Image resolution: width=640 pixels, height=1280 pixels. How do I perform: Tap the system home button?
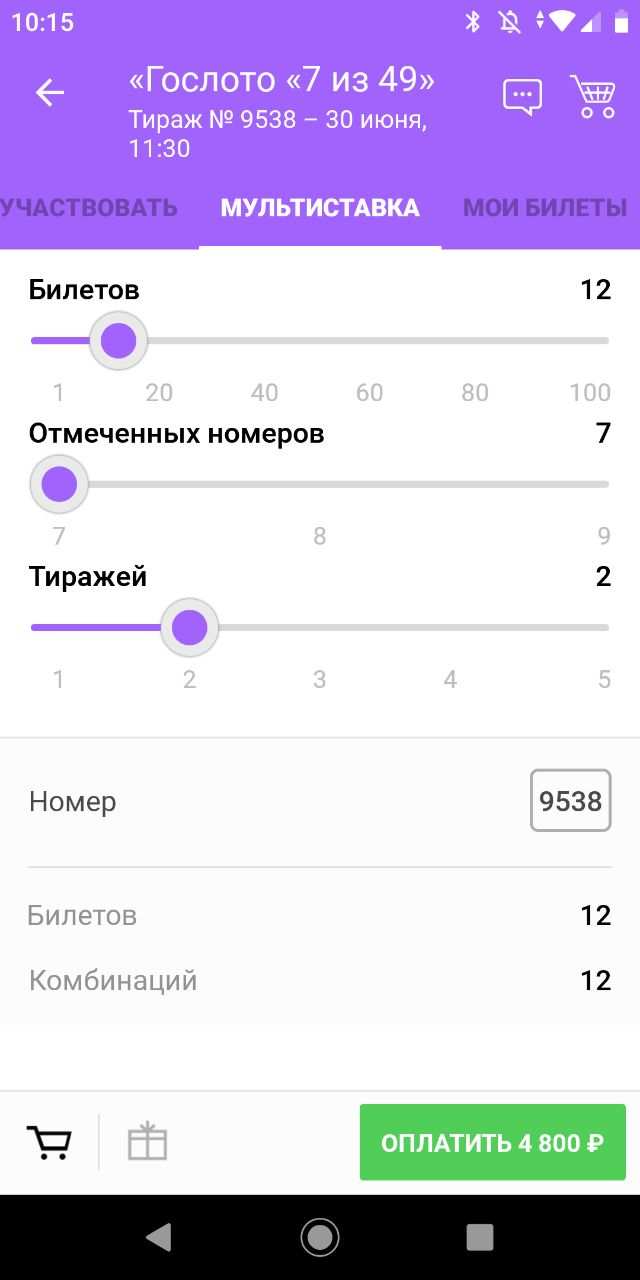320,1237
